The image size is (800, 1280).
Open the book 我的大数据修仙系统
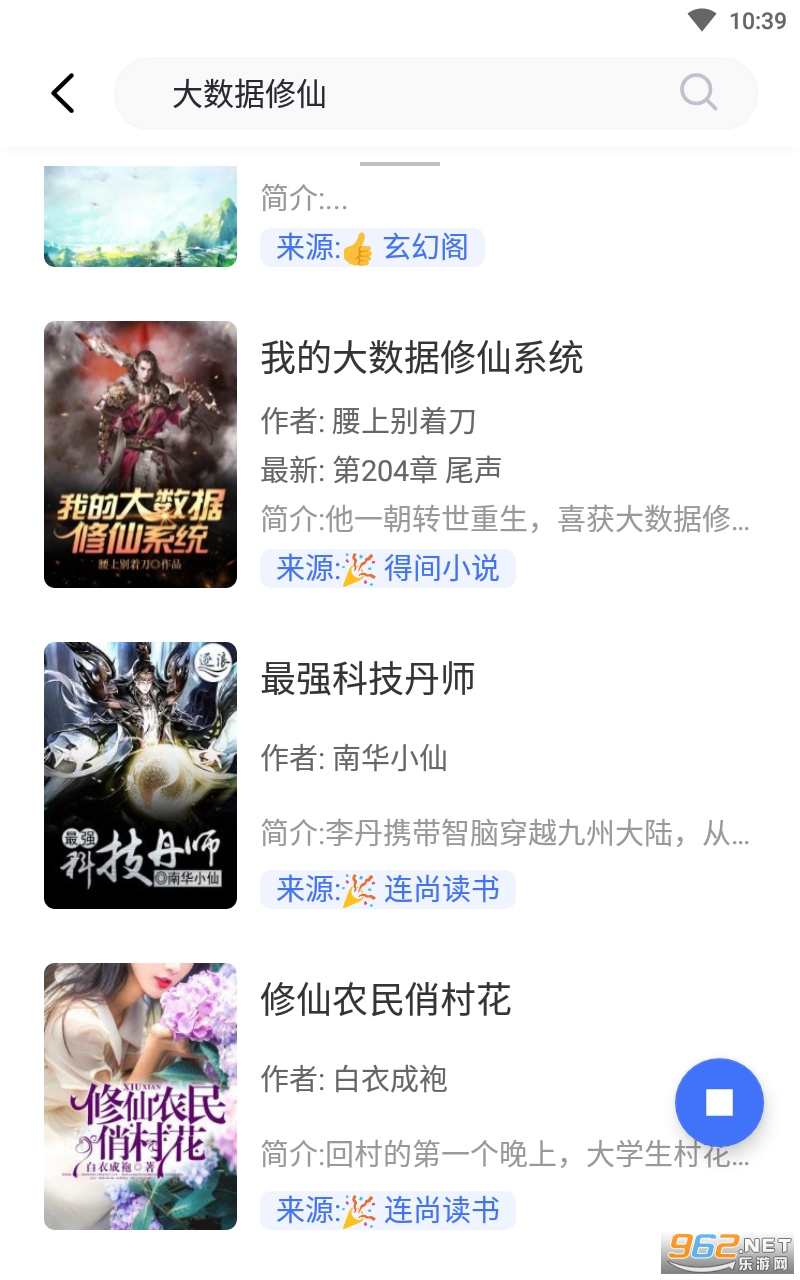pyautogui.click(x=421, y=358)
